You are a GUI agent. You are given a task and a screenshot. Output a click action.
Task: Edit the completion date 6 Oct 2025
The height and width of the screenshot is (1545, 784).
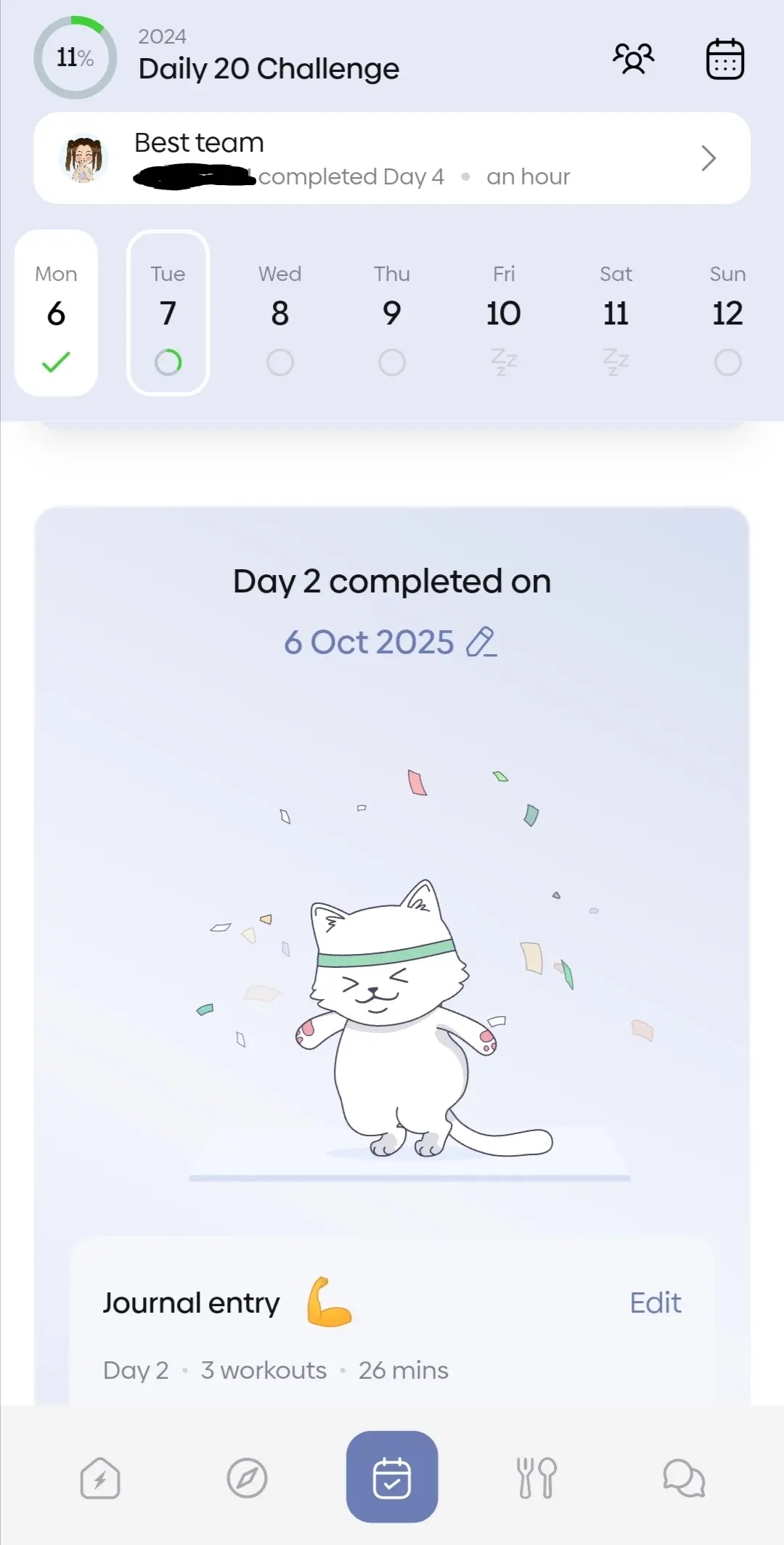pyautogui.click(x=481, y=643)
